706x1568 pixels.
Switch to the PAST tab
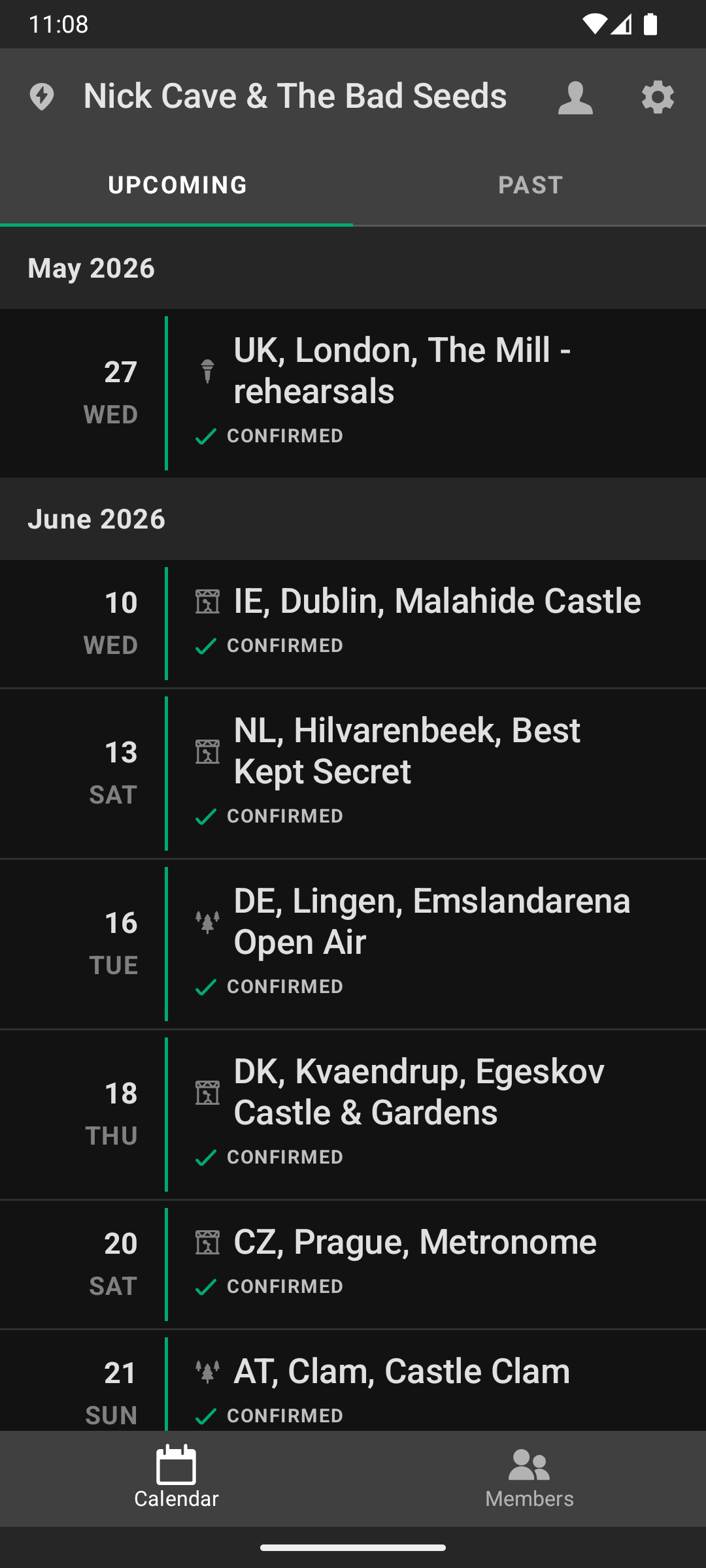tap(529, 184)
